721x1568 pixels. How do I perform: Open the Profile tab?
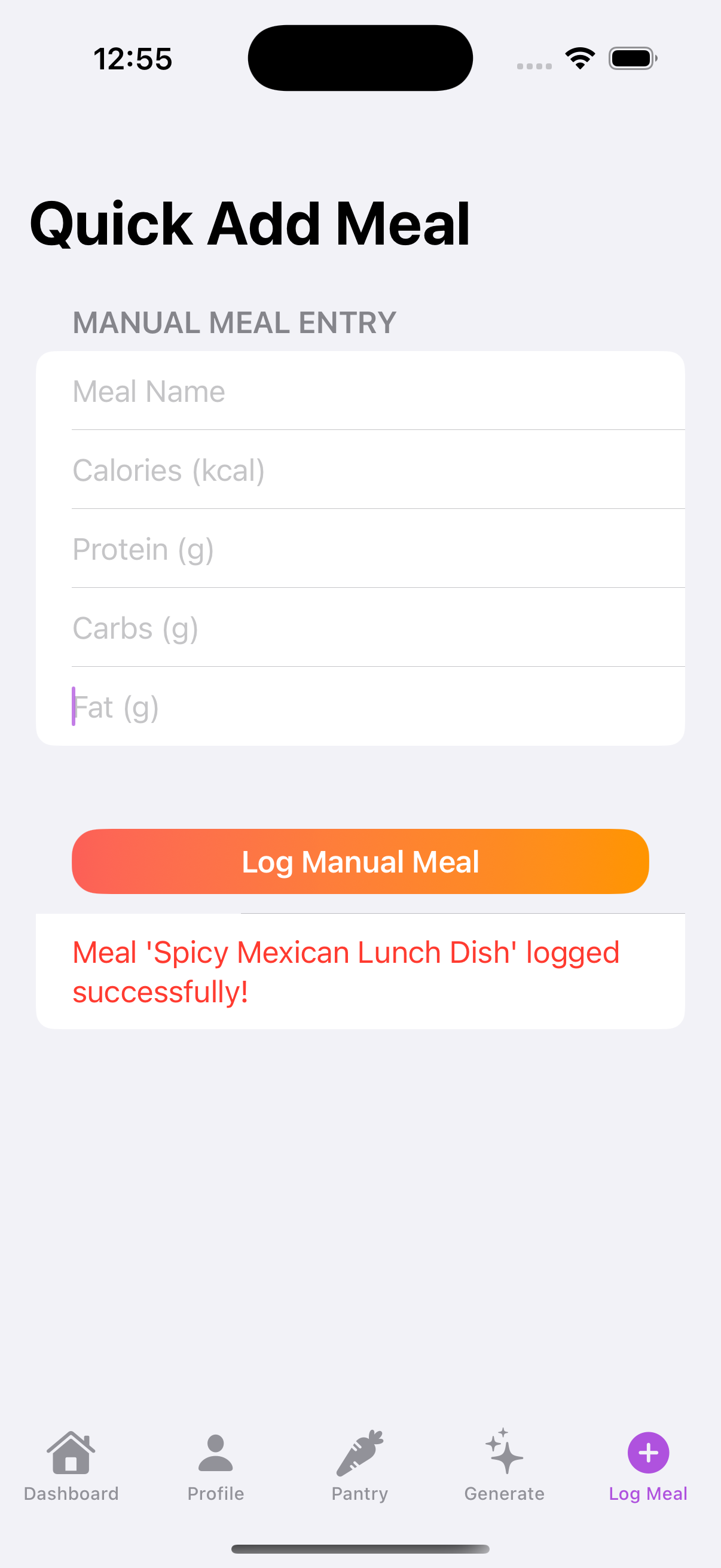pyautogui.click(x=216, y=1466)
